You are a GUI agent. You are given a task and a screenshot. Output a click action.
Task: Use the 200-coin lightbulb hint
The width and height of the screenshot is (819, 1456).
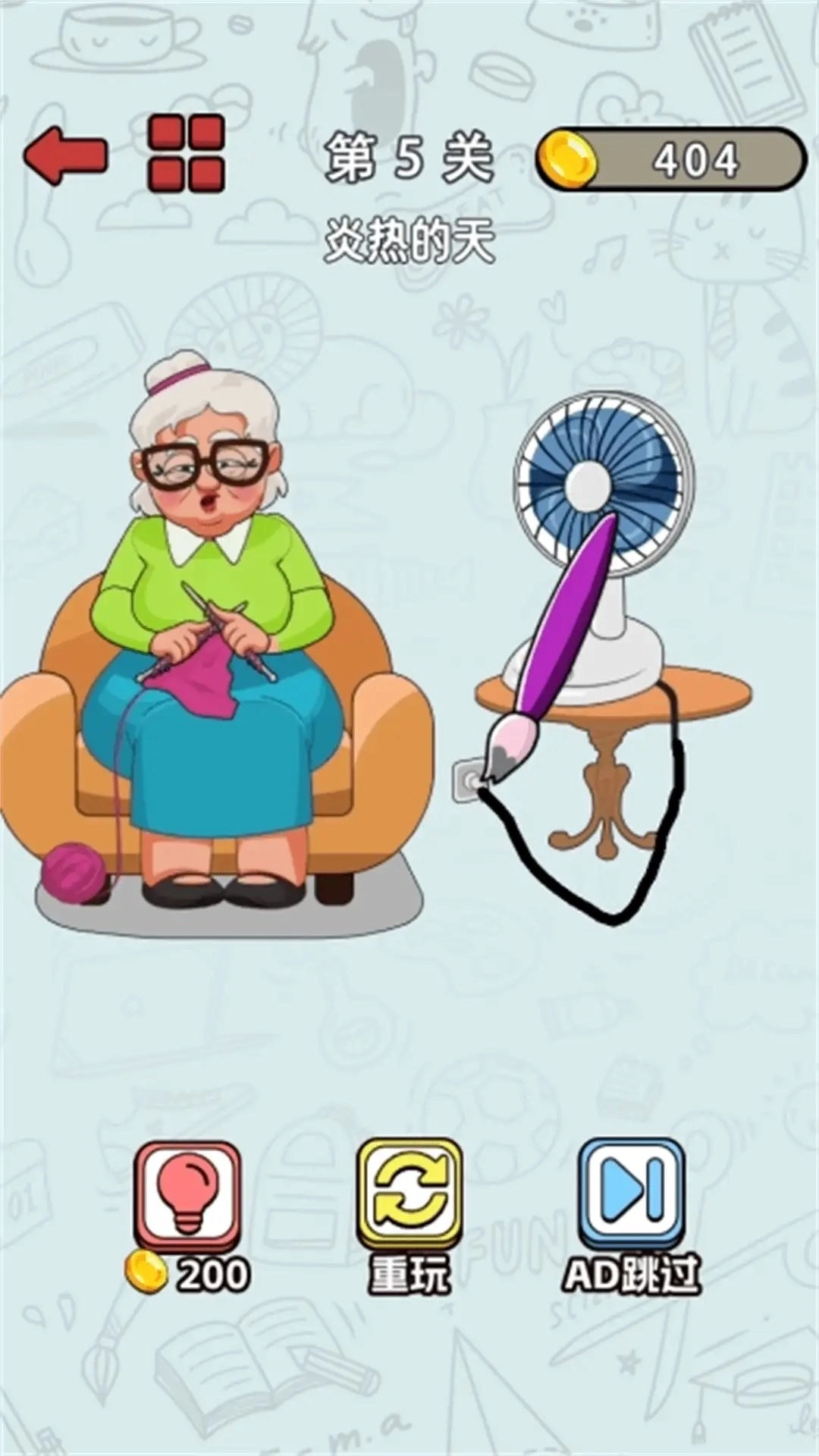pos(187,1197)
